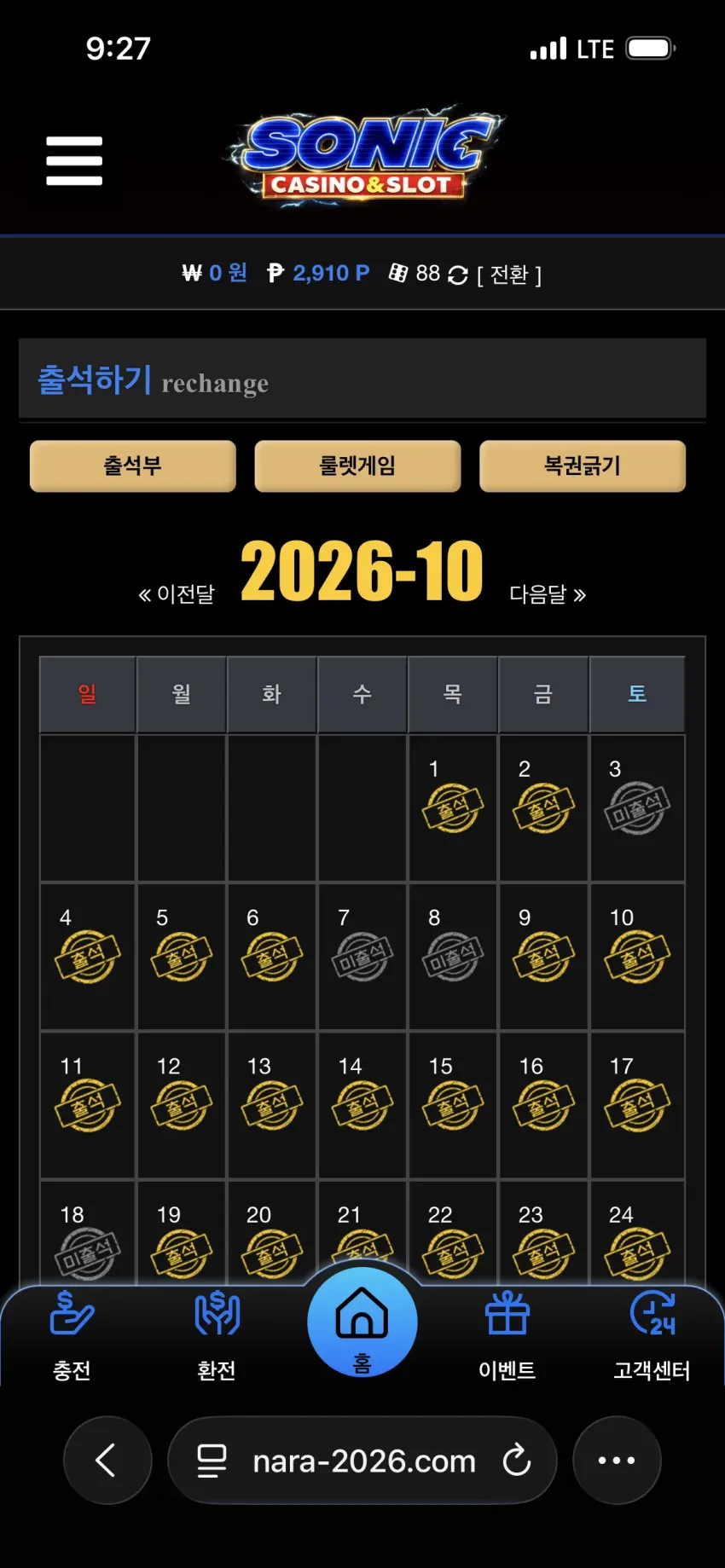Open the 충전 deposit tab
The height and width of the screenshot is (1568, 725).
click(x=72, y=1336)
